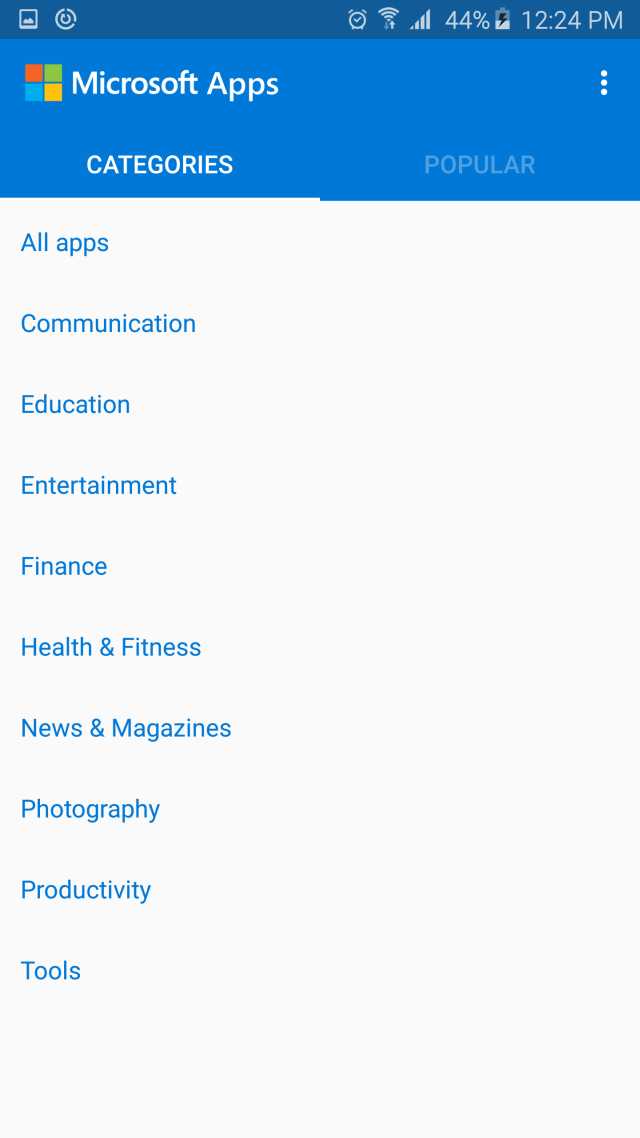
Task: Browse the Tools category
Action: (x=51, y=972)
